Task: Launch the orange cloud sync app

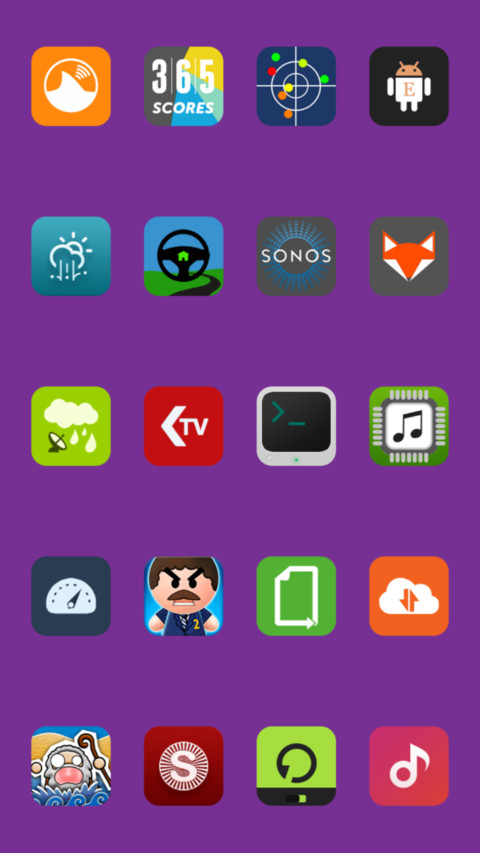Action: [409, 596]
